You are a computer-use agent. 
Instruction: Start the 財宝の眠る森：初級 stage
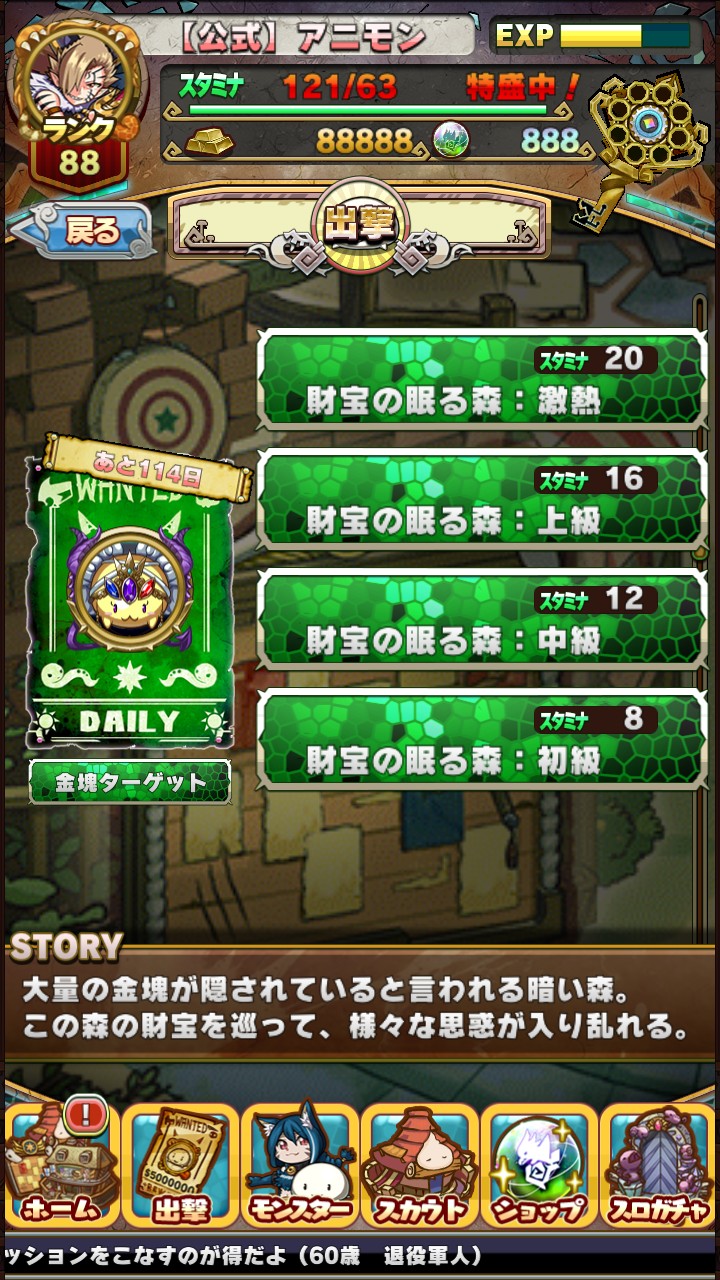click(x=482, y=740)
